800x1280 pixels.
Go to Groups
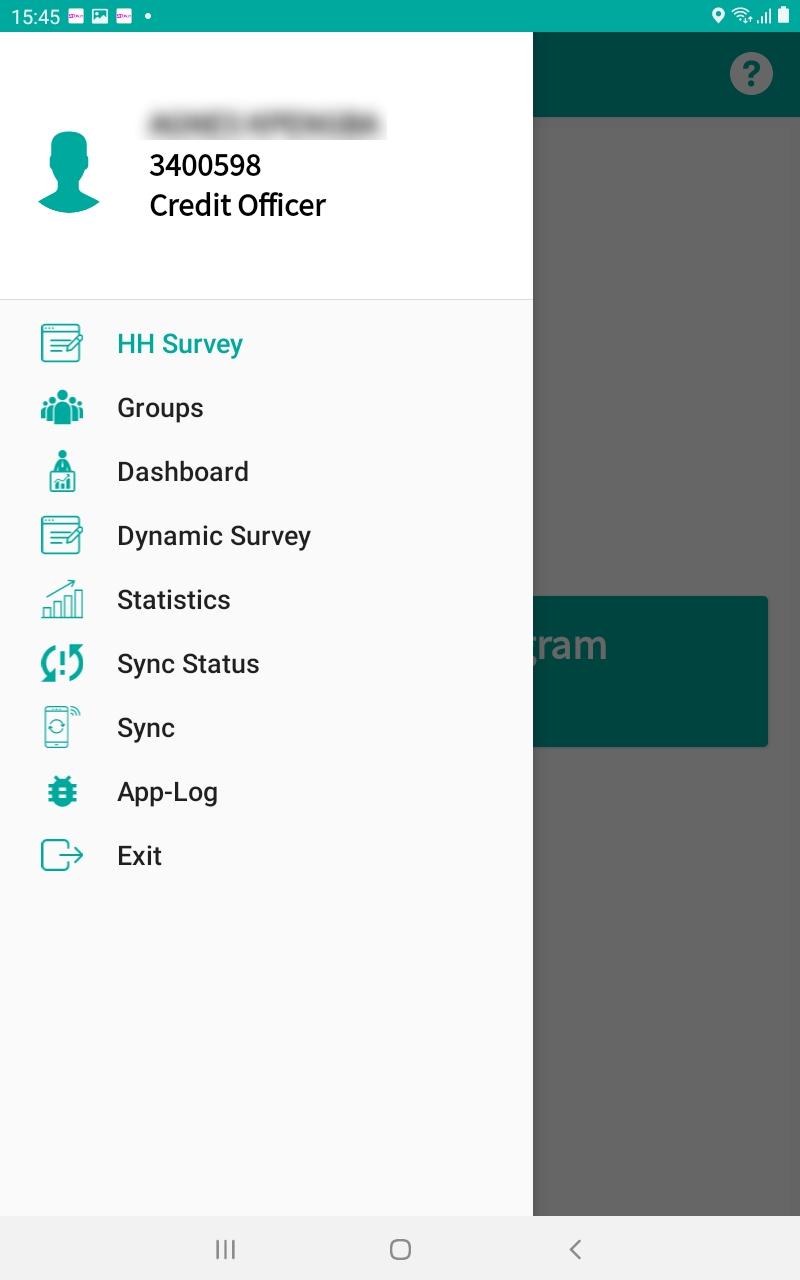(x=266, y=408)
